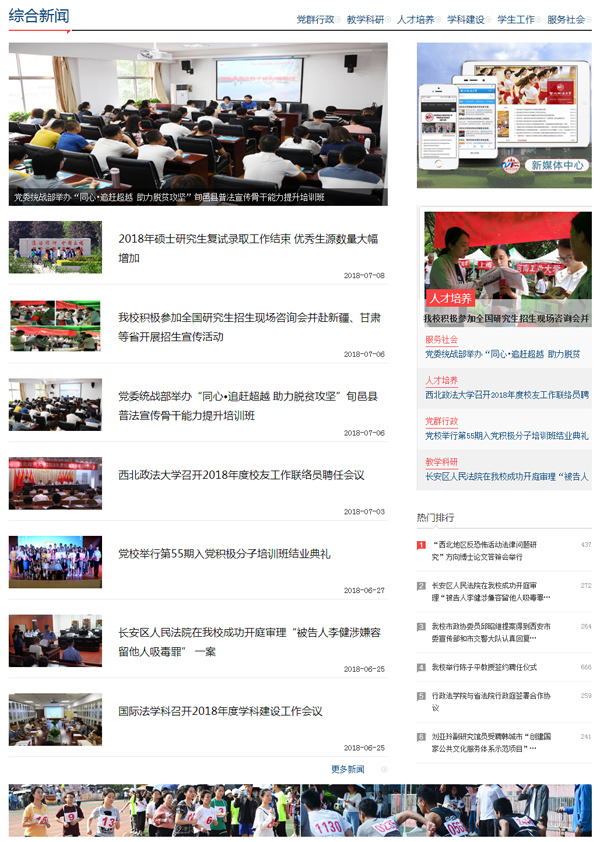Open the sidebar link 西北政法大学召开2018年度校友工作联络员聘
600x842 pixels.
(506, 395)
